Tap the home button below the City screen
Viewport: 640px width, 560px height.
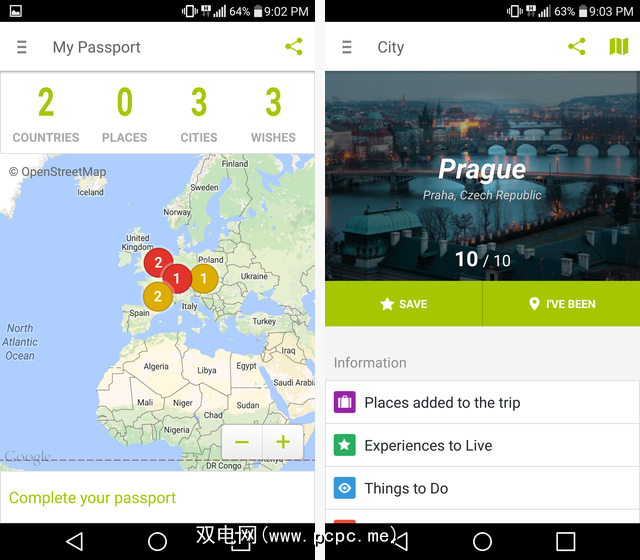point(482,542)
